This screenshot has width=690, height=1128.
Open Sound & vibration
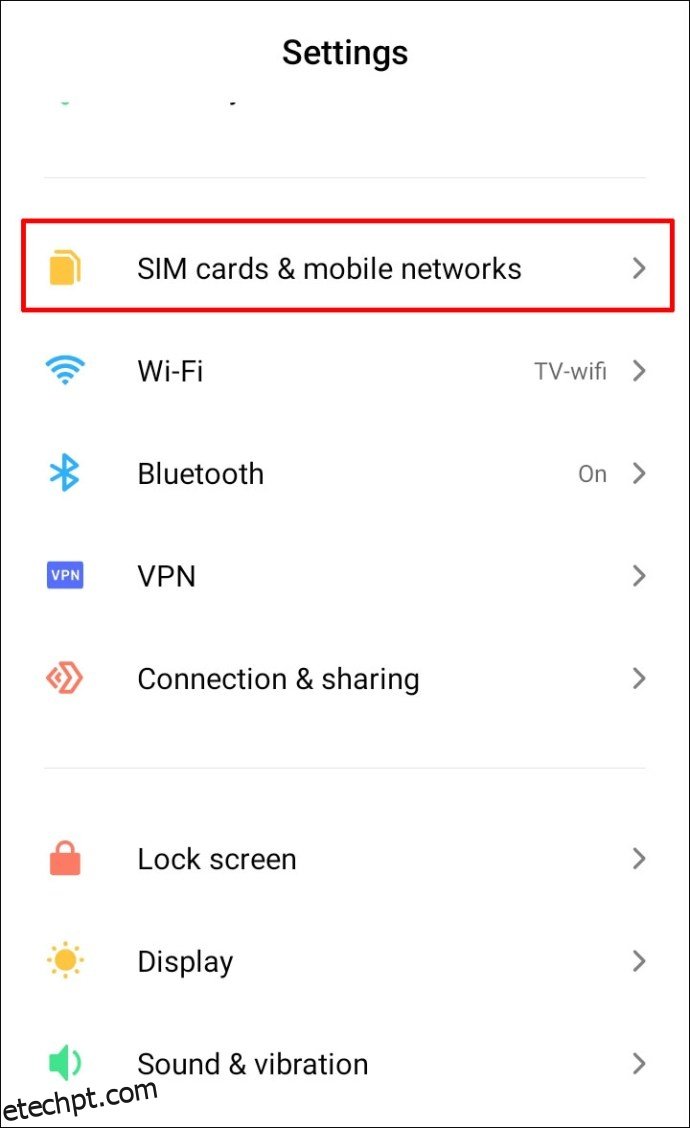point(345,1063)
